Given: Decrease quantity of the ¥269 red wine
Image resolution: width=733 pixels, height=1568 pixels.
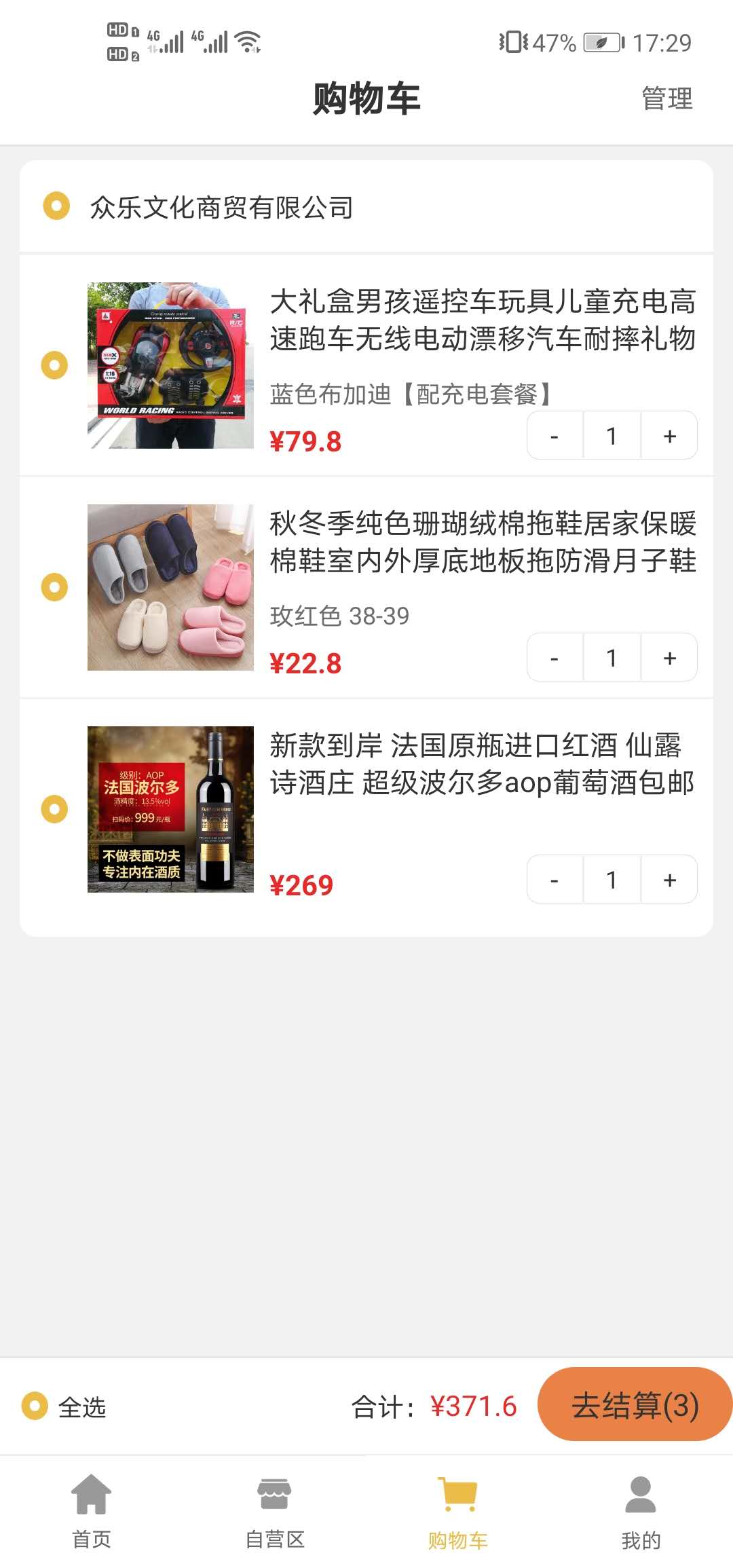Looking at the screenshot, I should 555,880.
